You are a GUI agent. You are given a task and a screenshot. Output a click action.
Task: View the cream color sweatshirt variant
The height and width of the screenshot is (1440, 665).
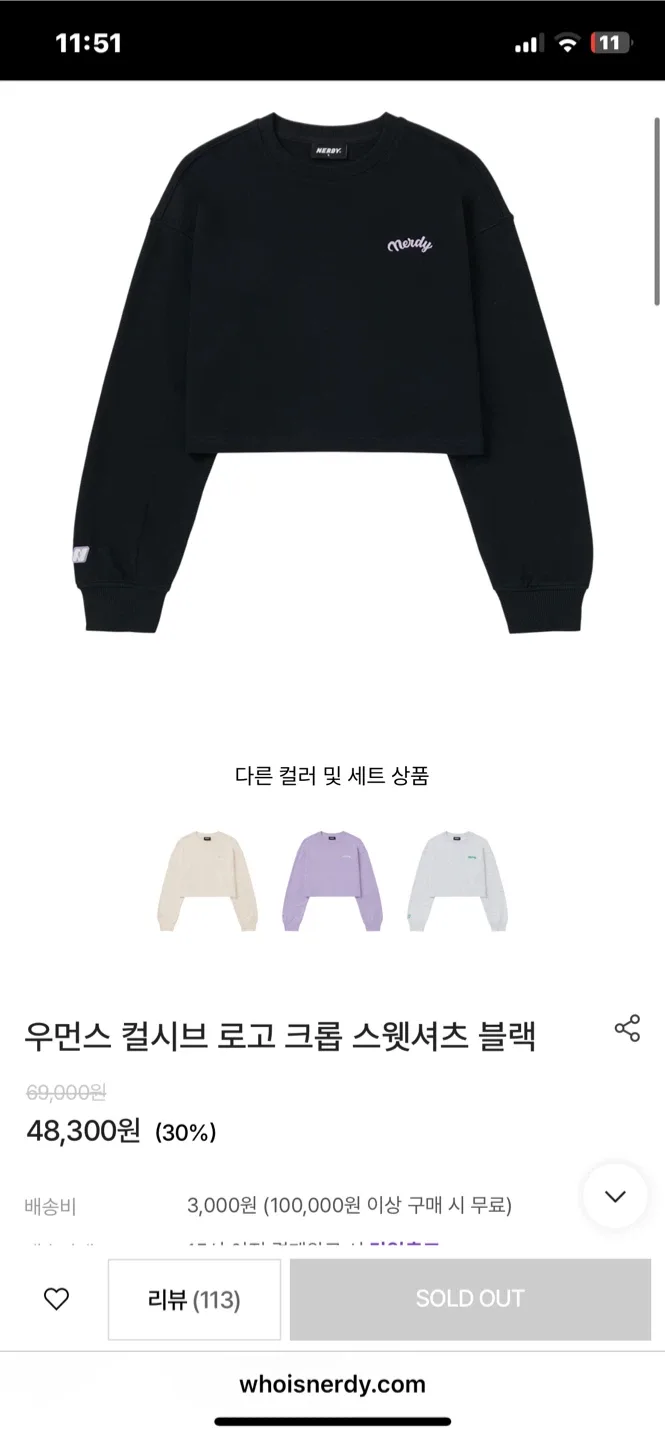point(207,881)
